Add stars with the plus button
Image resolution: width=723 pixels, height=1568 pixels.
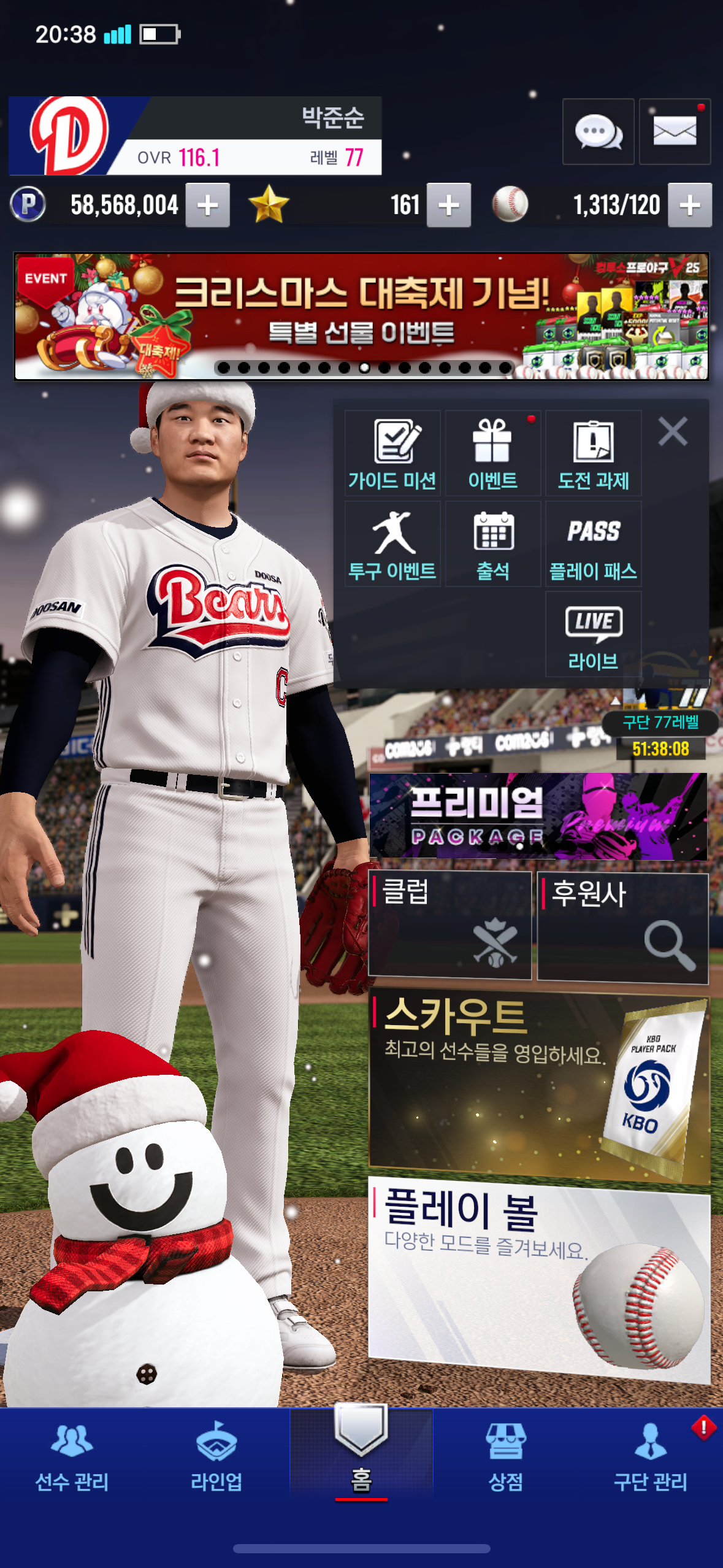[x=449, y=206]
